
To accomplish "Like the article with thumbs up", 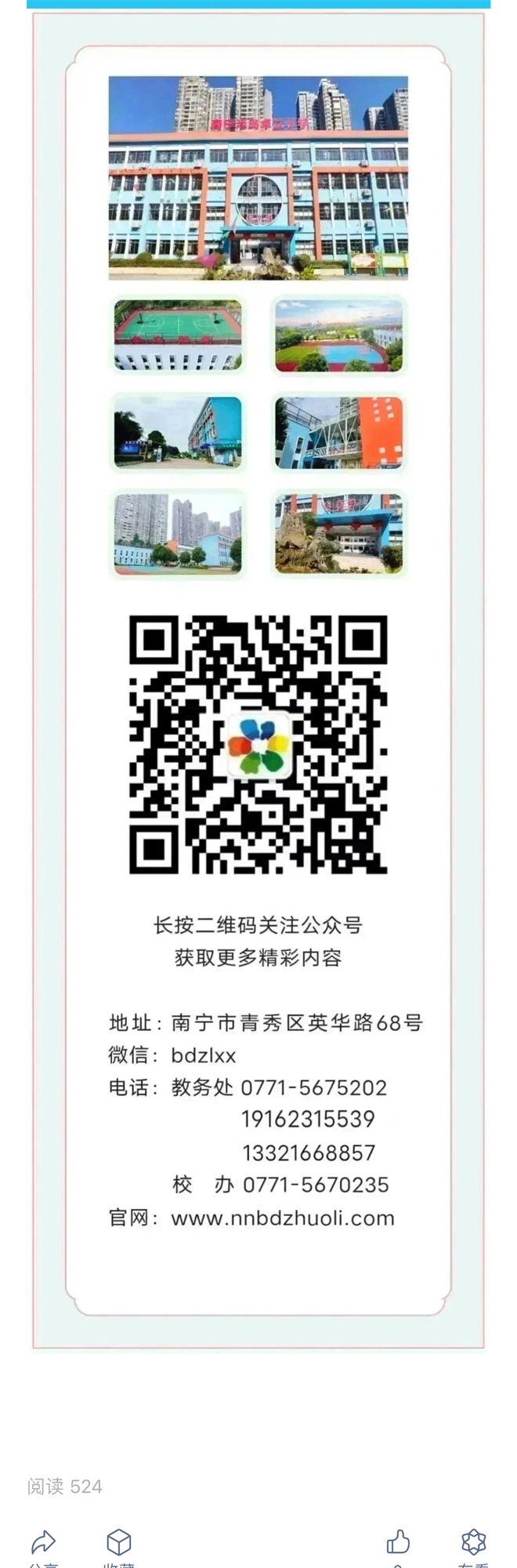I will pos(398,1542).
